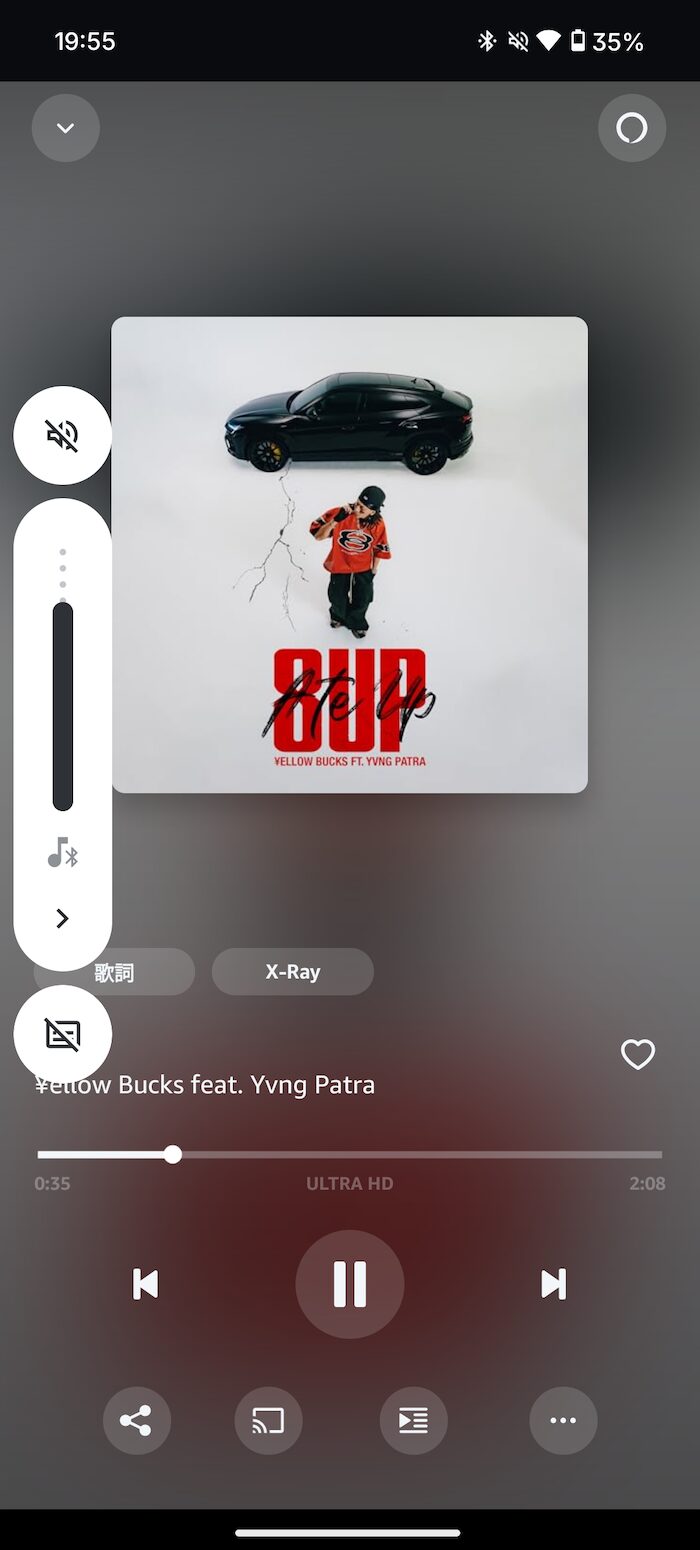
Task: Toggle live captions in volume panel
Action: click(x=62, y=1034)
